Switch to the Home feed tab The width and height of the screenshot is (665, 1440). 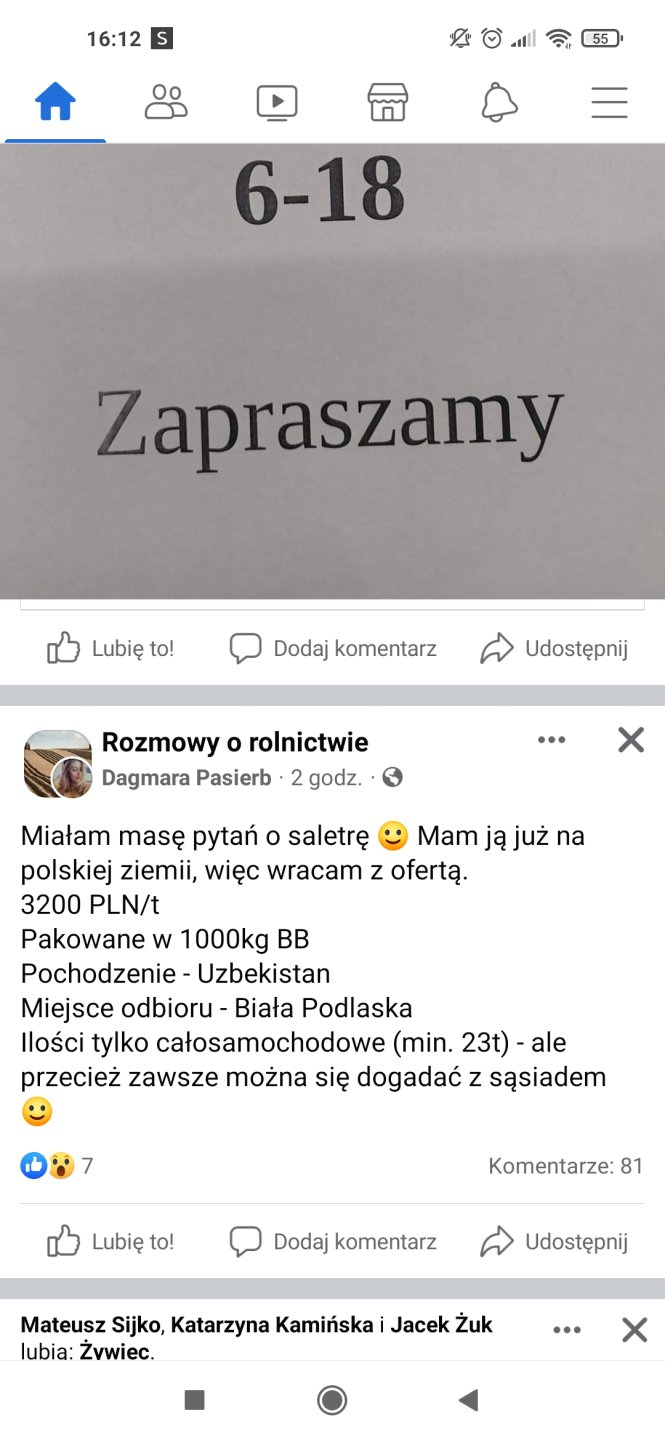click(55, 102)
